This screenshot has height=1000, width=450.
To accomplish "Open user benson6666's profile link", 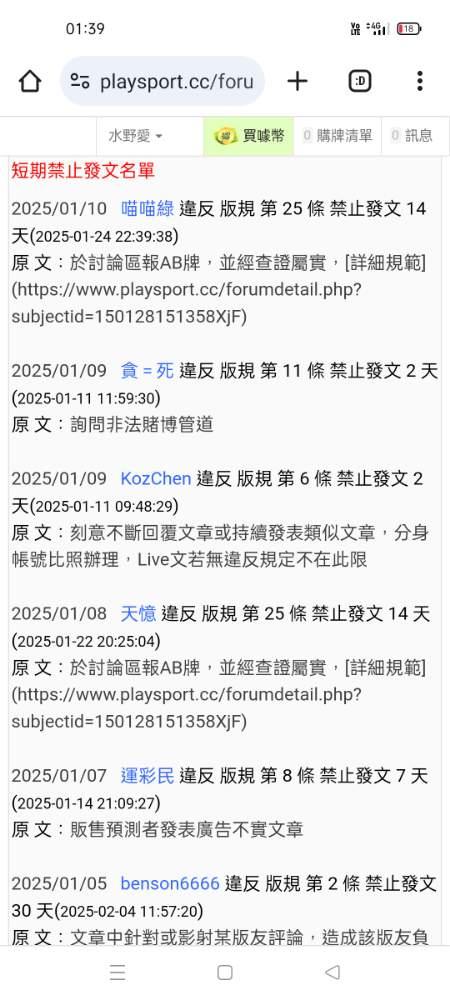I will pos(170,883).
